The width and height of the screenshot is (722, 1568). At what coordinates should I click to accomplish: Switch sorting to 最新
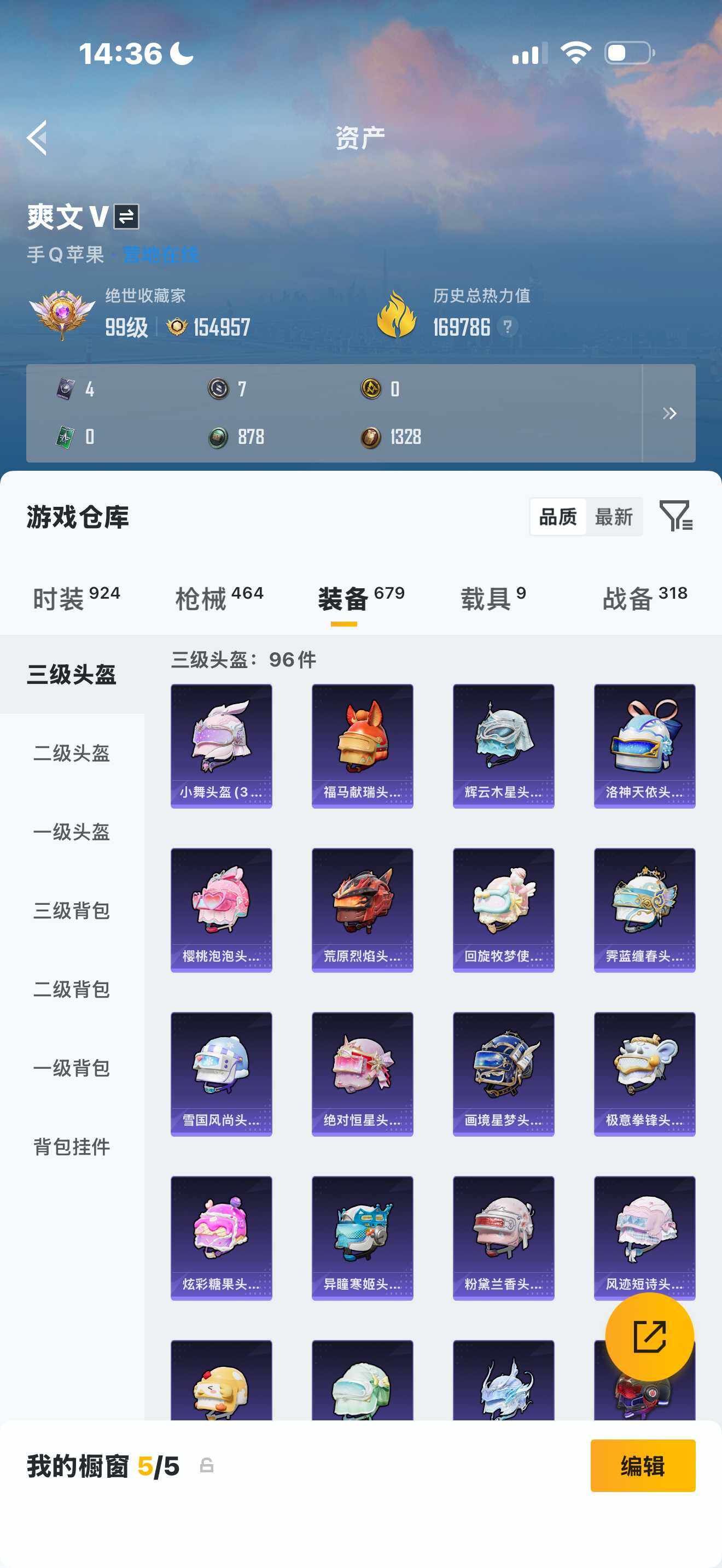[615, 517]
